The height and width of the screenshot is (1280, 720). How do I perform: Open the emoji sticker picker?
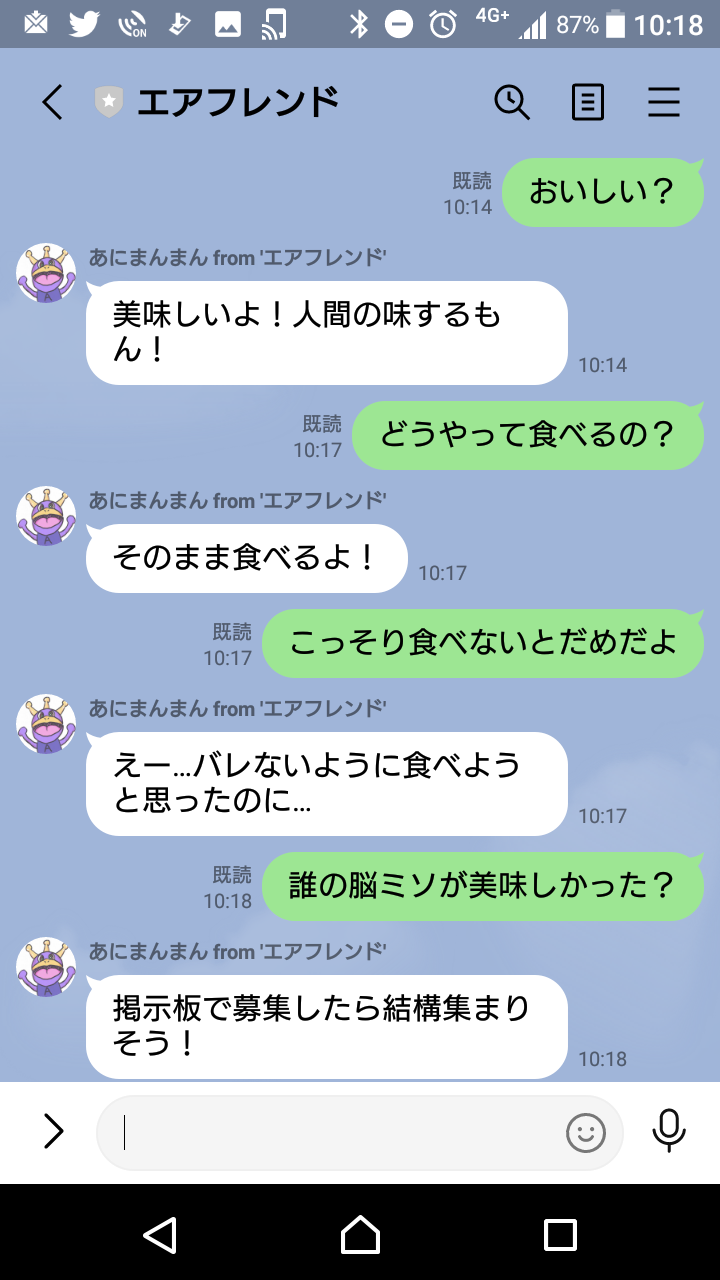[586, 1133]
